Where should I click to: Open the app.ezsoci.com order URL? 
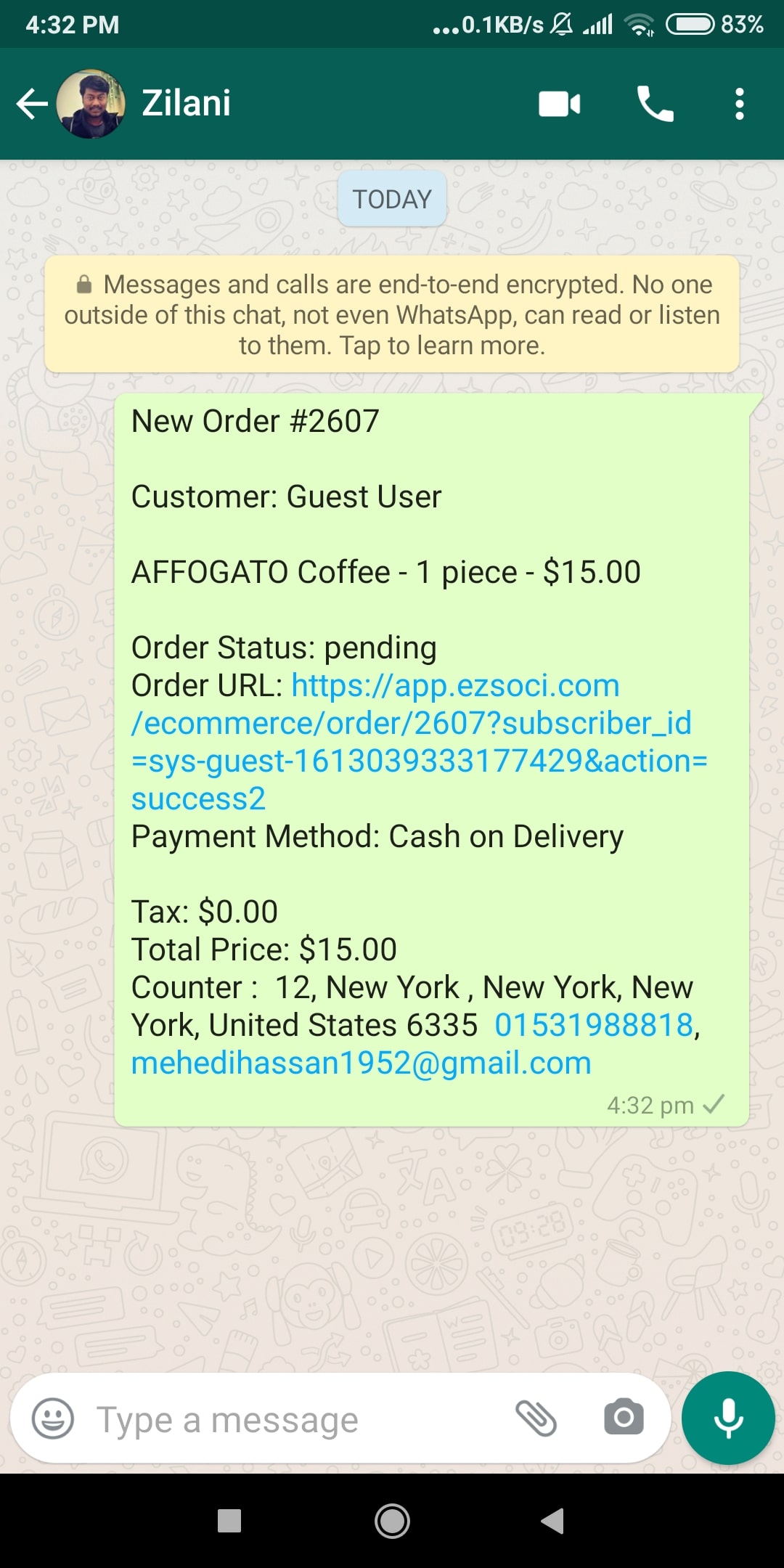click(419, 742)
